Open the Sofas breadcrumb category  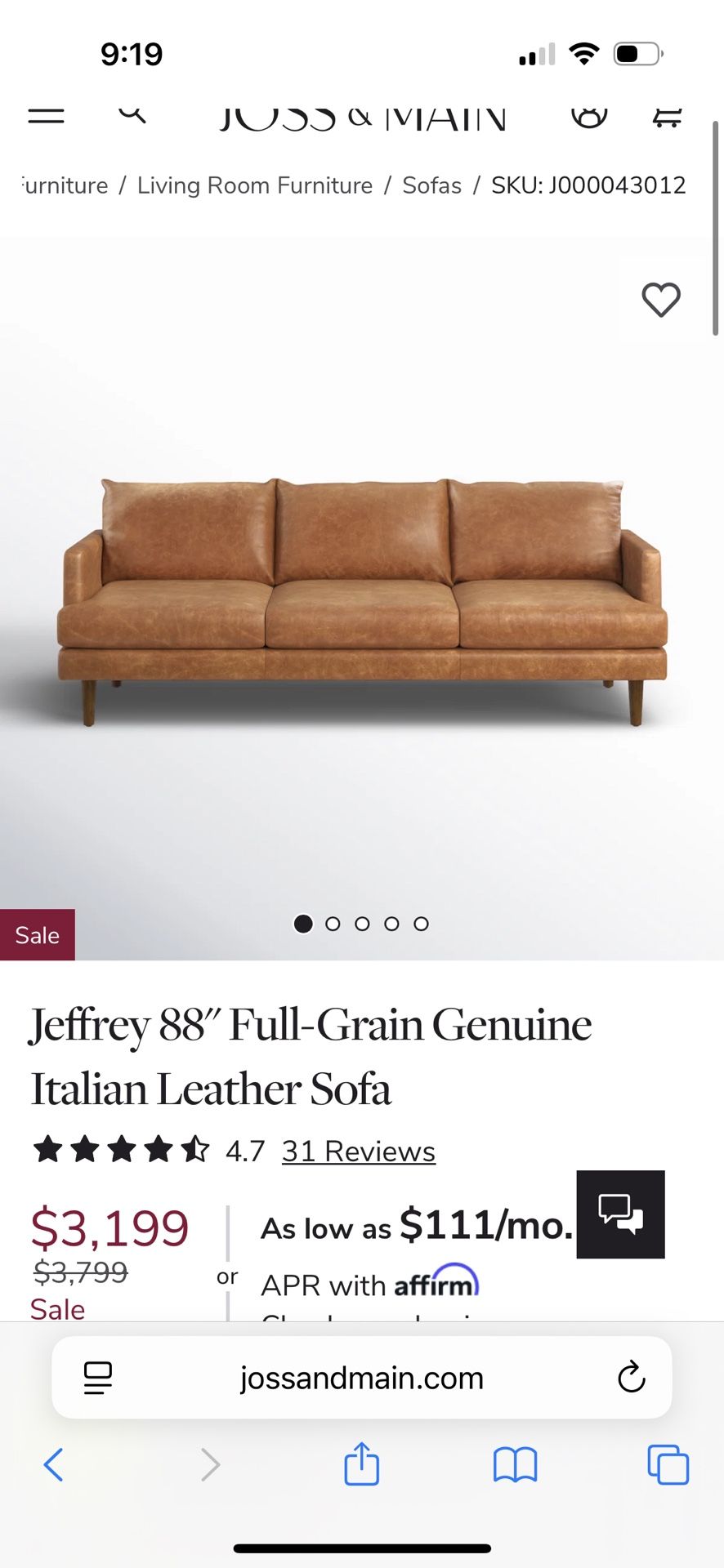[x=431, y=185]
